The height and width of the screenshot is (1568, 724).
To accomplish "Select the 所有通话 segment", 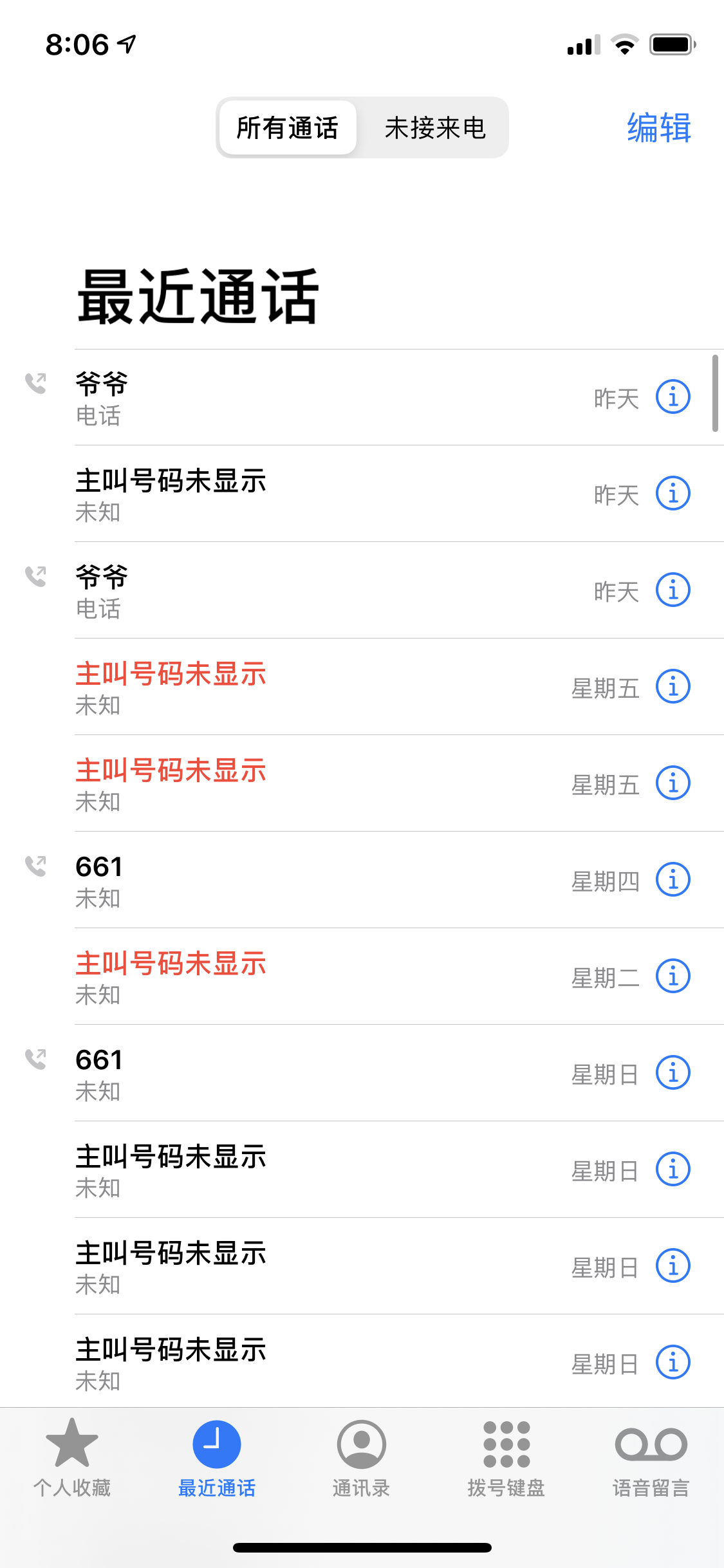I will pos(287,127).
